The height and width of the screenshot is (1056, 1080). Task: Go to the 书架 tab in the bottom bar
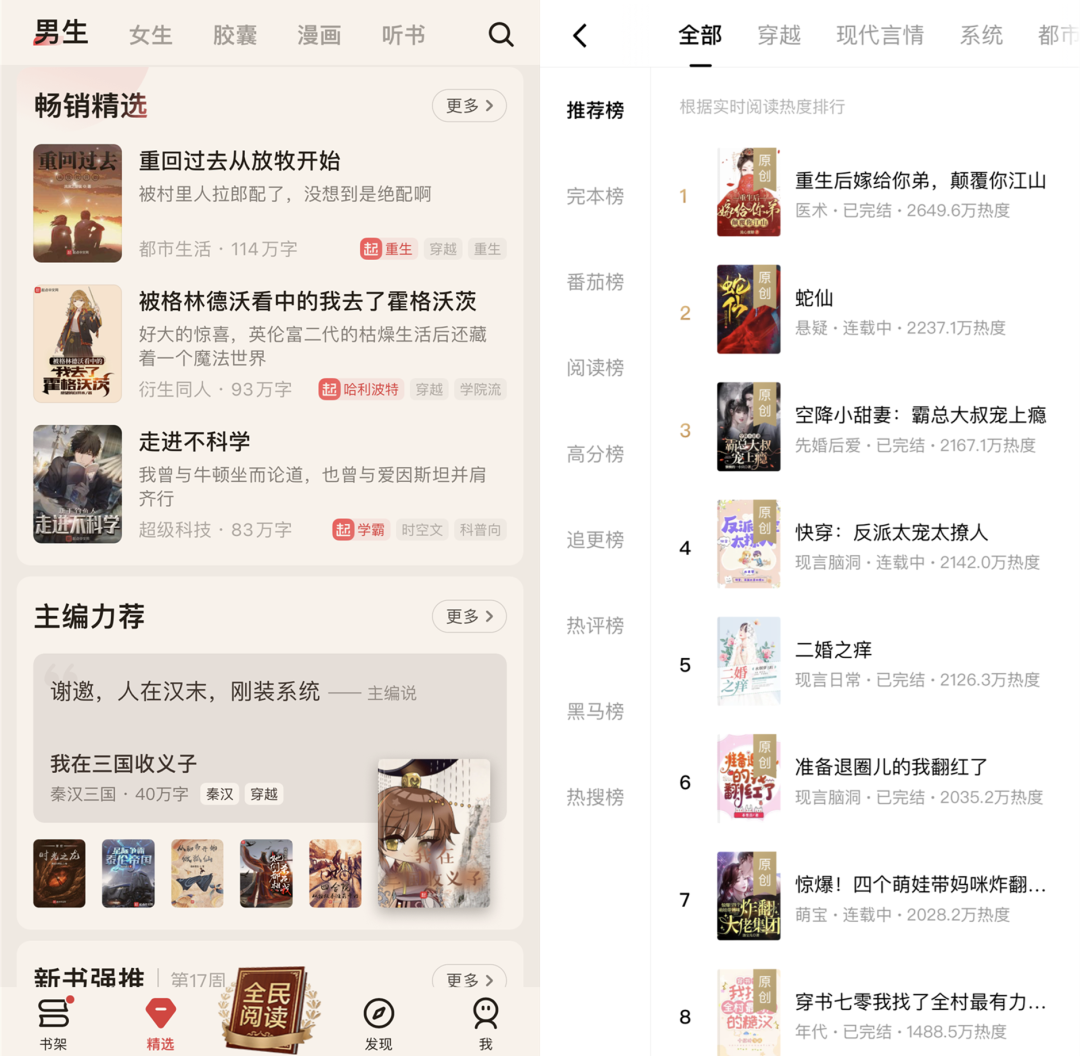pos(54,1023)
